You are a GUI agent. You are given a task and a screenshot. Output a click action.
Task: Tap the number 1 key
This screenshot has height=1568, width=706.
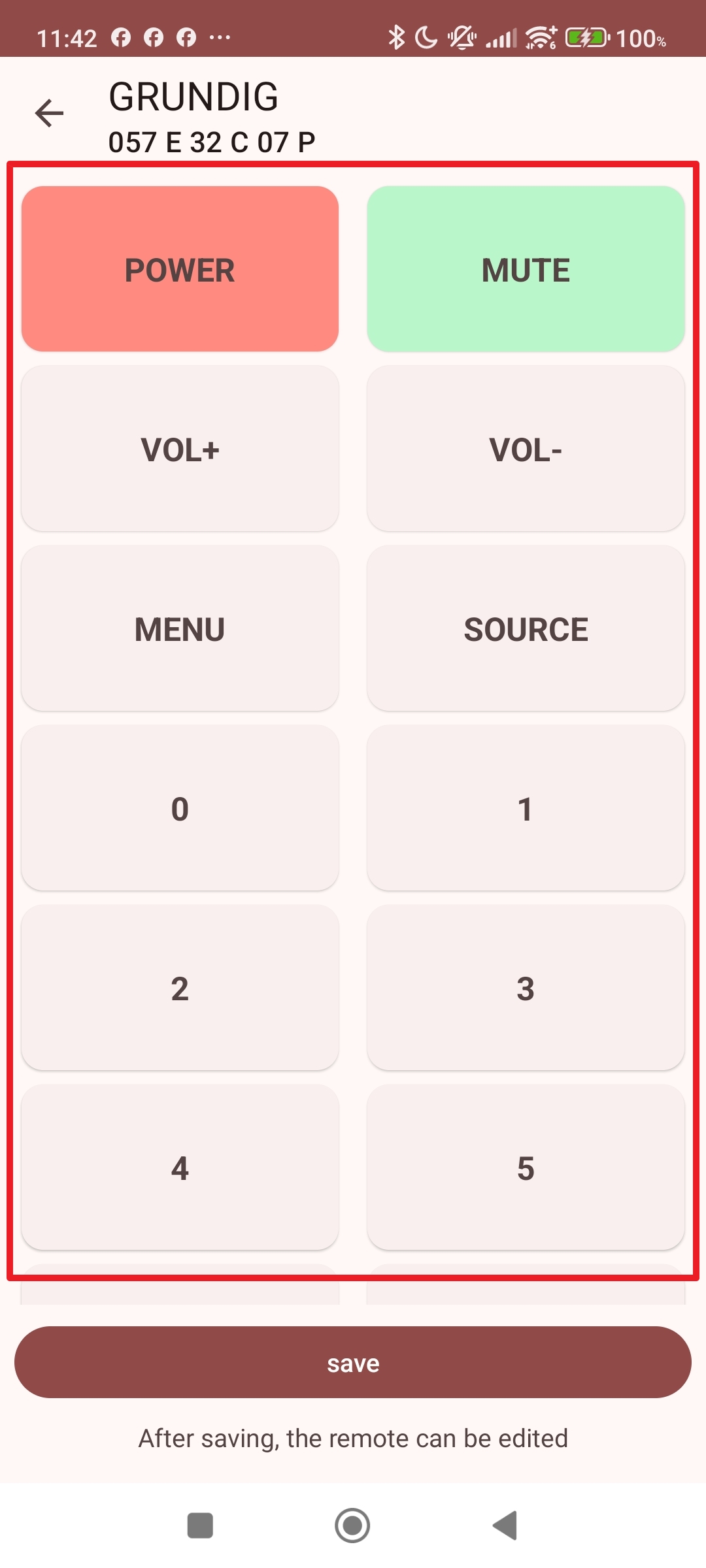[x=526, y=808]
